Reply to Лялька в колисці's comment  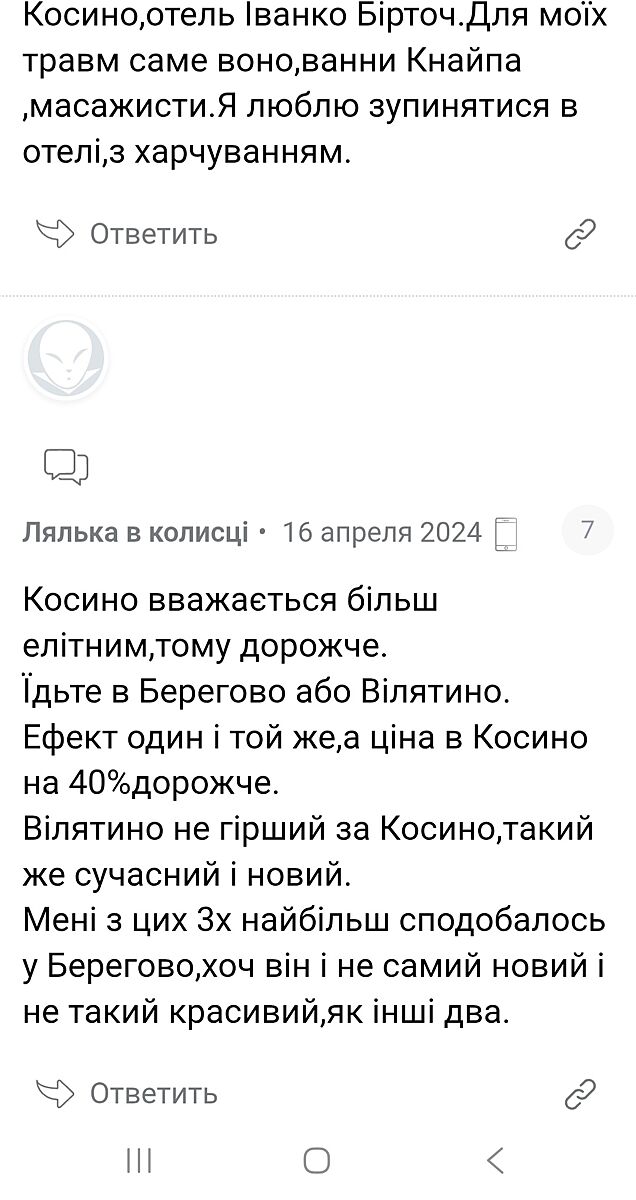pos(127,1093)
